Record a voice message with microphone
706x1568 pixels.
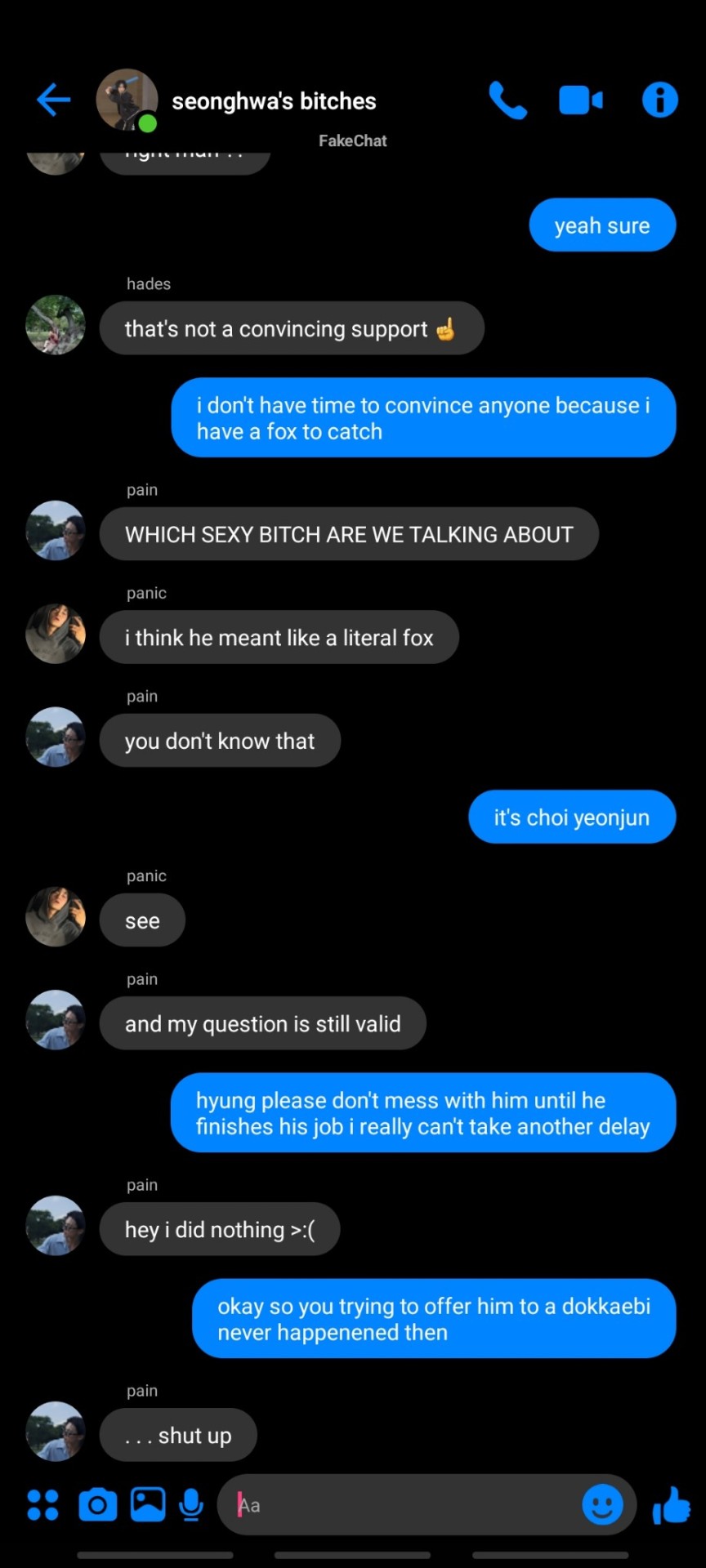coord(191,1504)
